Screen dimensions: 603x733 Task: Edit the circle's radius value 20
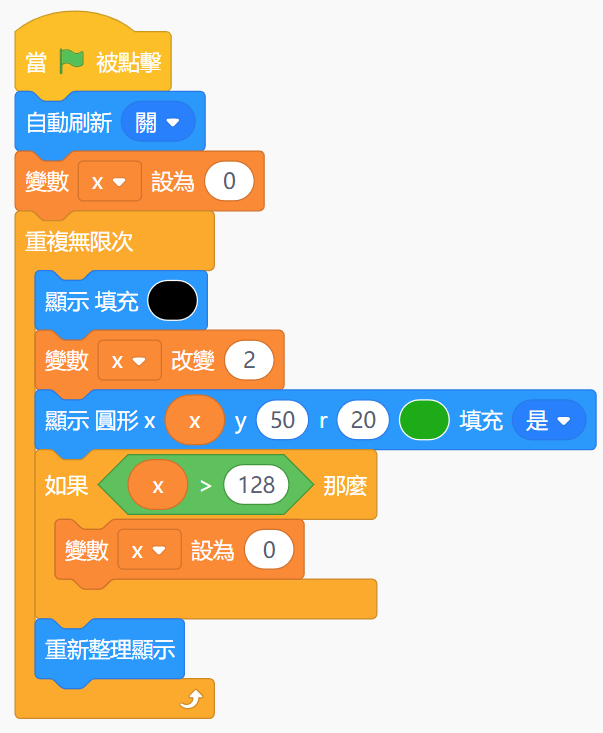[363, 421]
